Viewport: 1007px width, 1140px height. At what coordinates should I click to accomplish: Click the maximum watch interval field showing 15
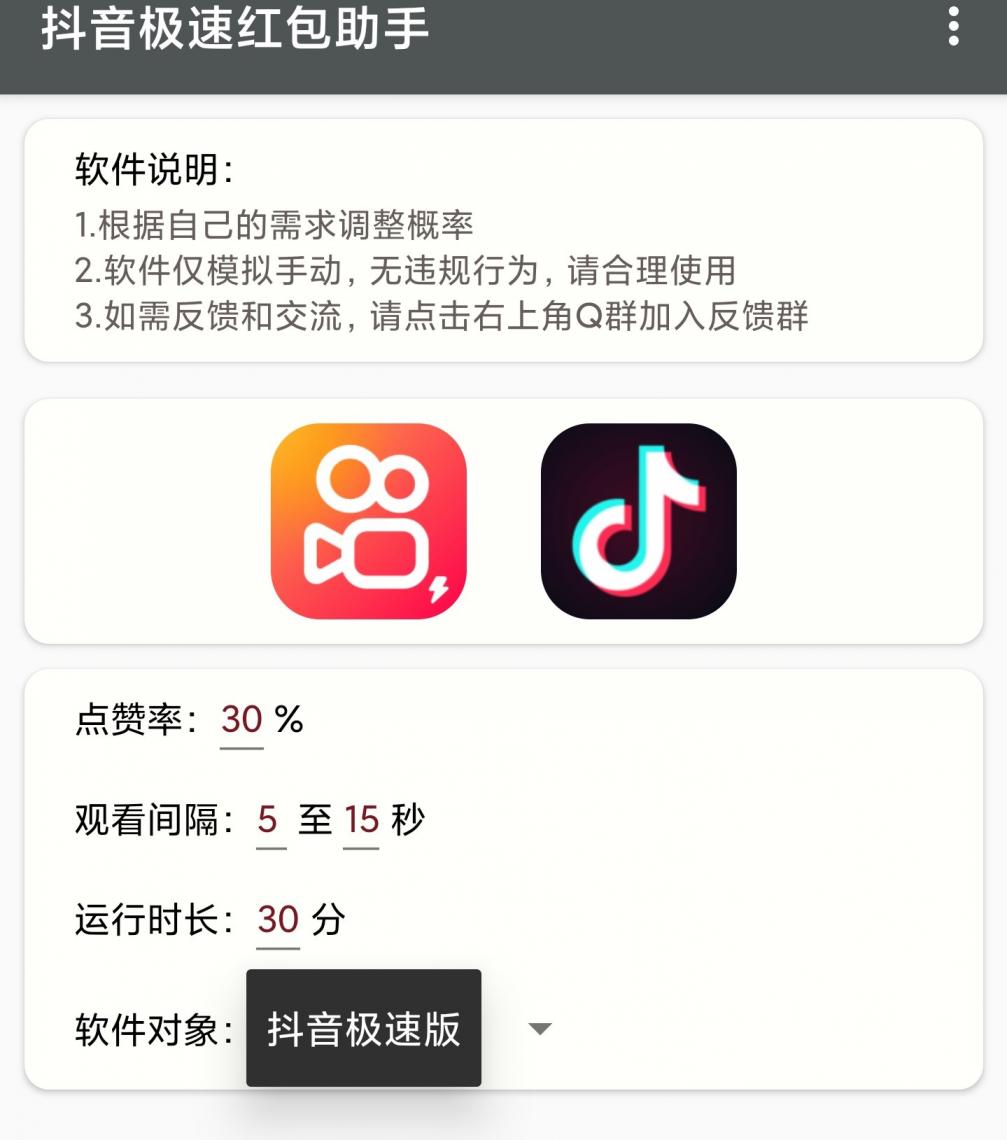coord(360,818)
